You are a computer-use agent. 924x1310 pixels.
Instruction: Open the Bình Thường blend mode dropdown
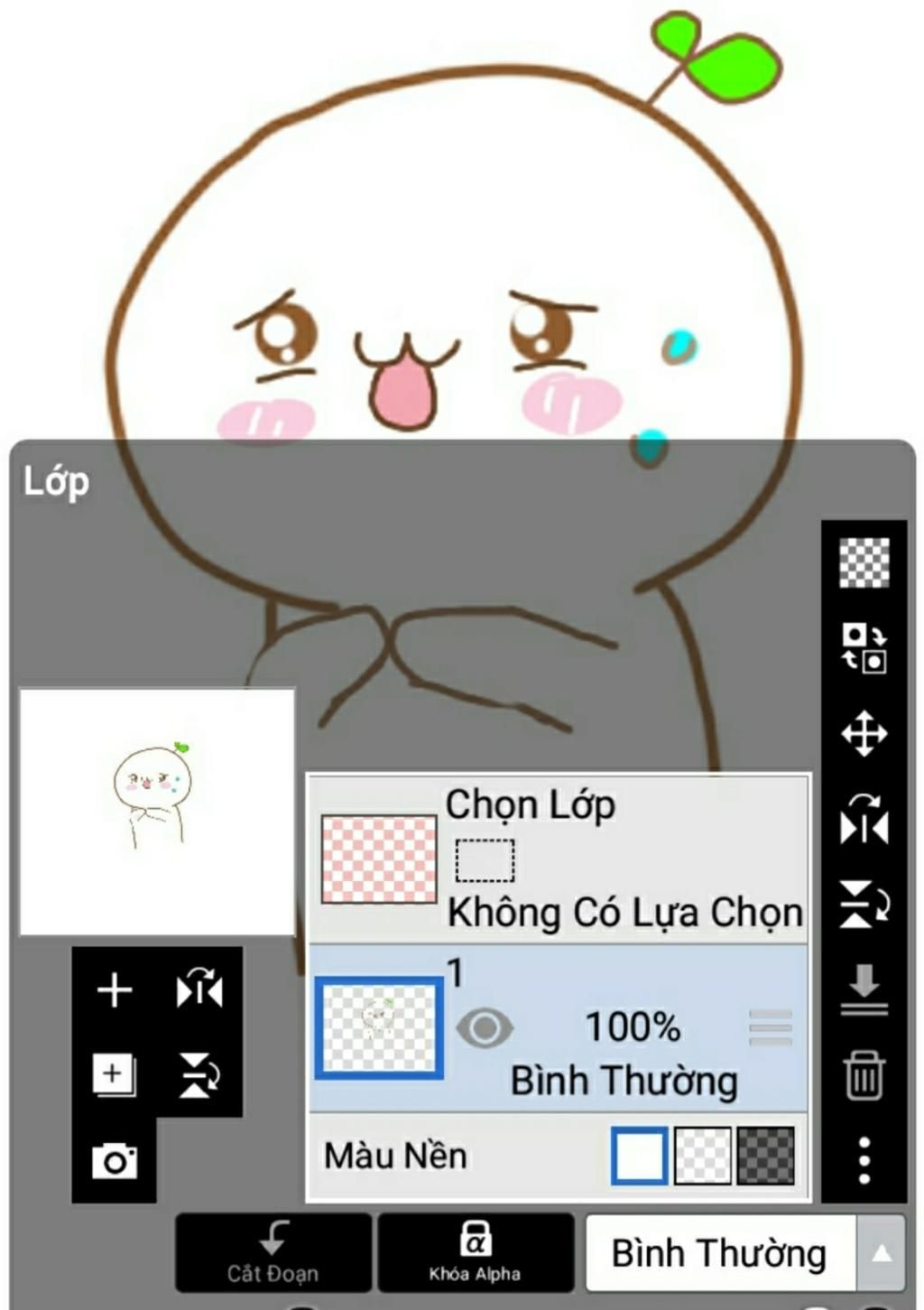tap(744, 1253)
